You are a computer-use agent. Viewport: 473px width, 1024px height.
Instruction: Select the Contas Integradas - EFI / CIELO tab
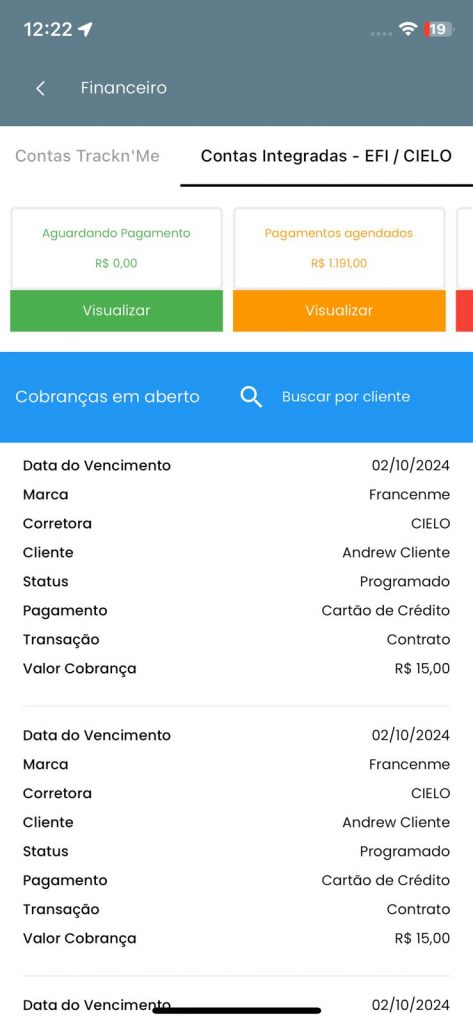(326, 156)
